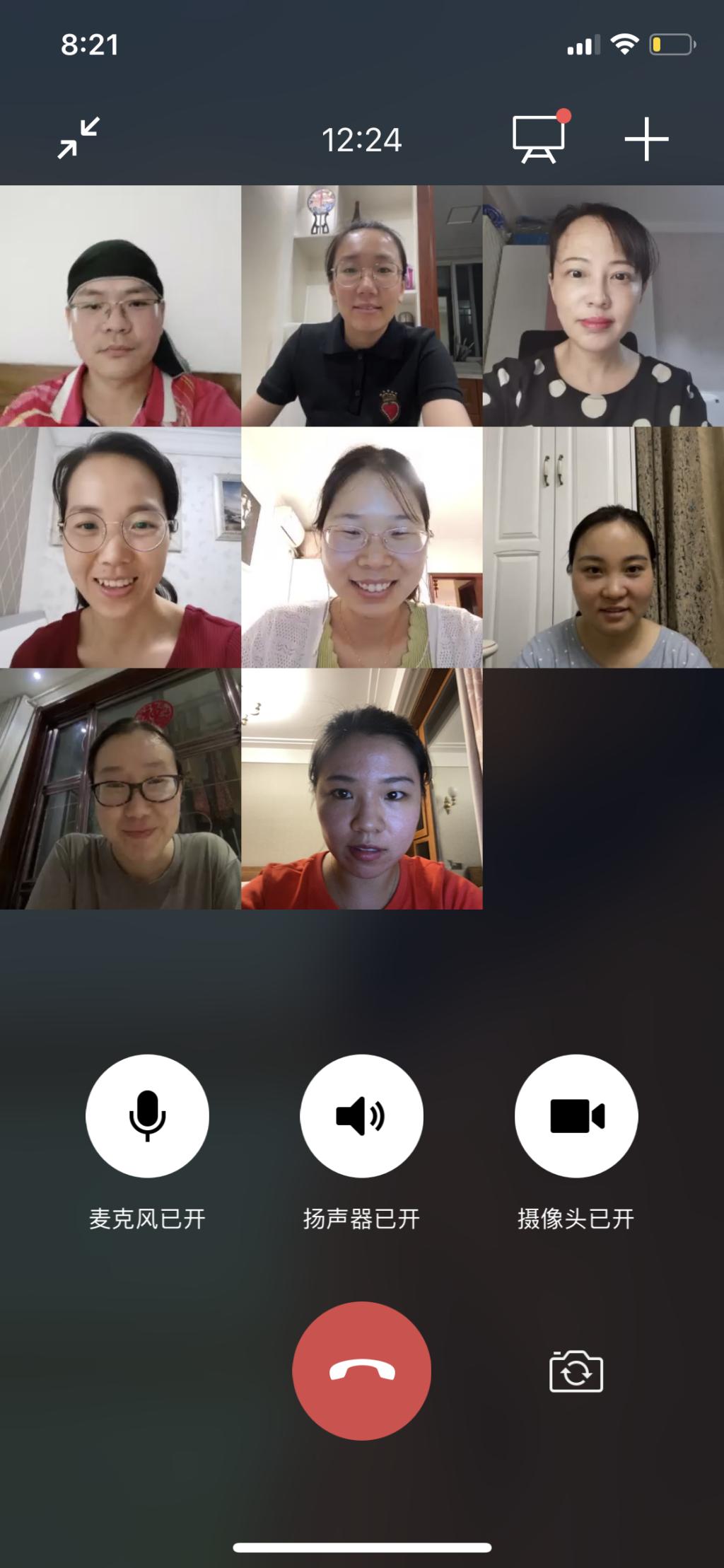Image resolution: width=724 pixels, height=1568 pixels.
Task: Disable the camera (摄像头已开)
Action: pyautogui.click(x=576, y=1115)
